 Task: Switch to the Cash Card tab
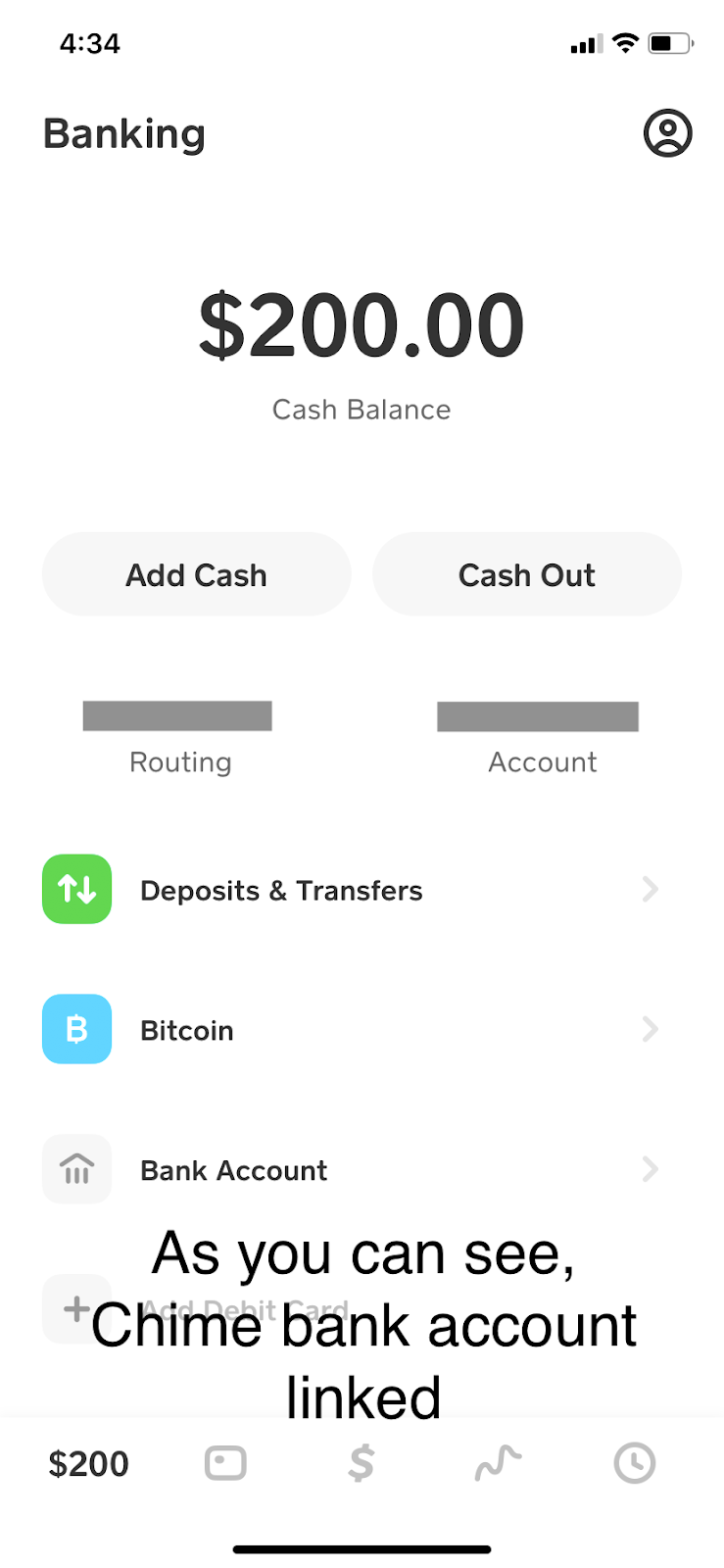coord(225,1464)
